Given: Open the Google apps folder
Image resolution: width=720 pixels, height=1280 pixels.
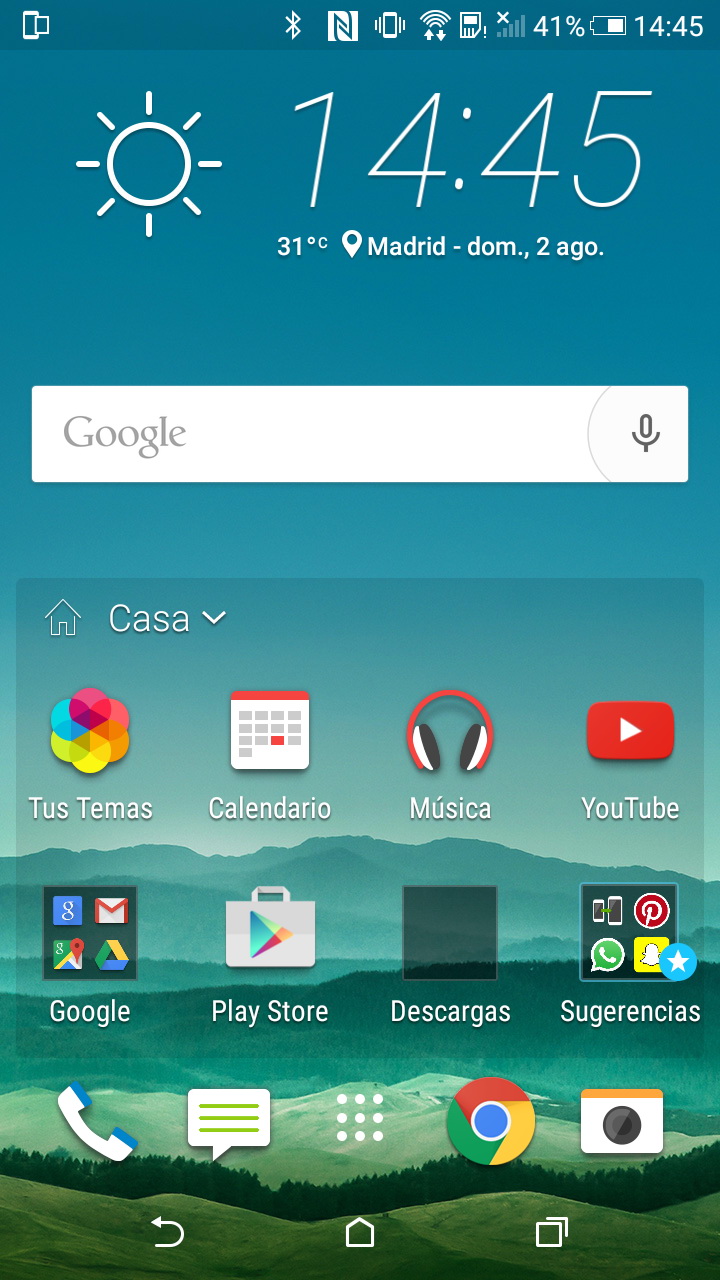Looking at the screenshot, I should (x=90, y=934).
